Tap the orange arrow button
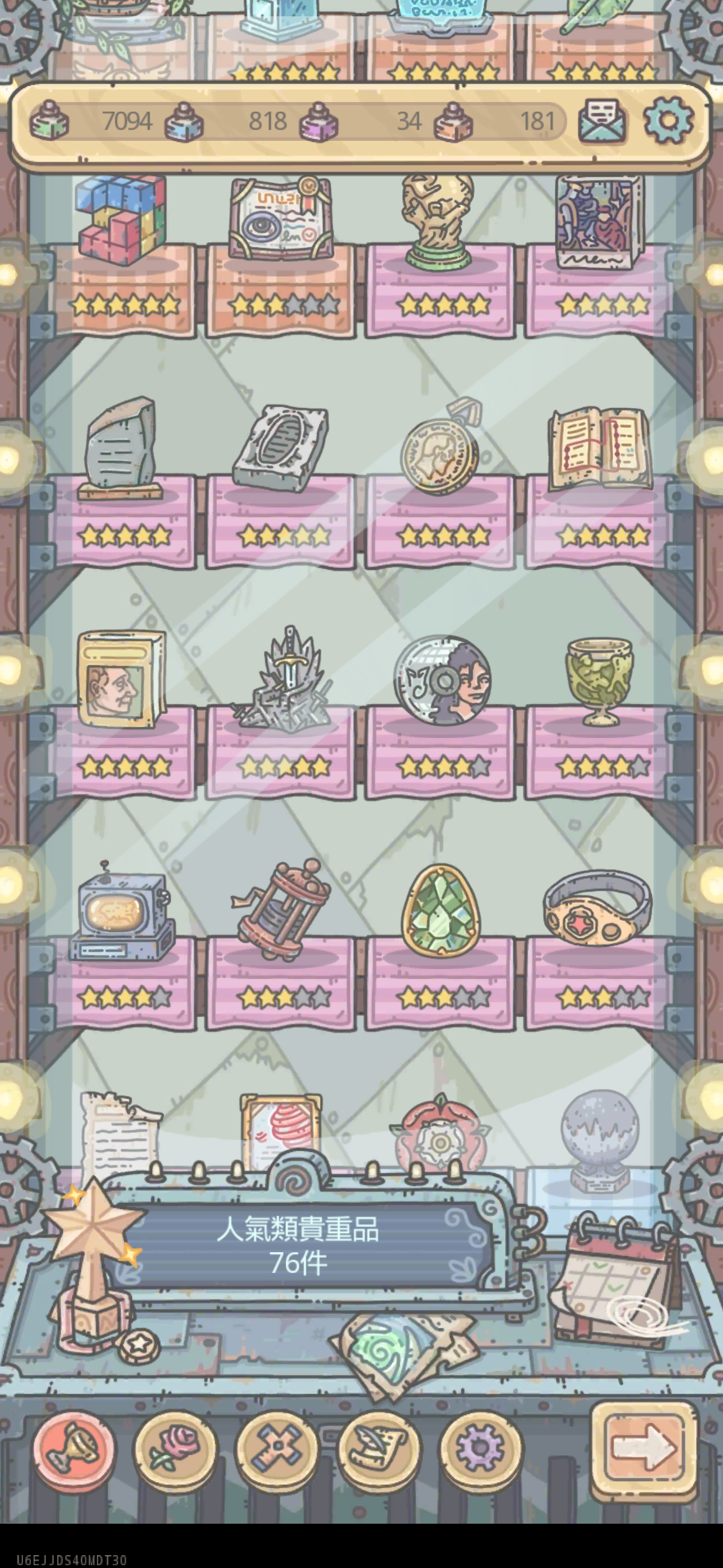The width and height of the screenshot is (723, 1568). point(643,1447)
